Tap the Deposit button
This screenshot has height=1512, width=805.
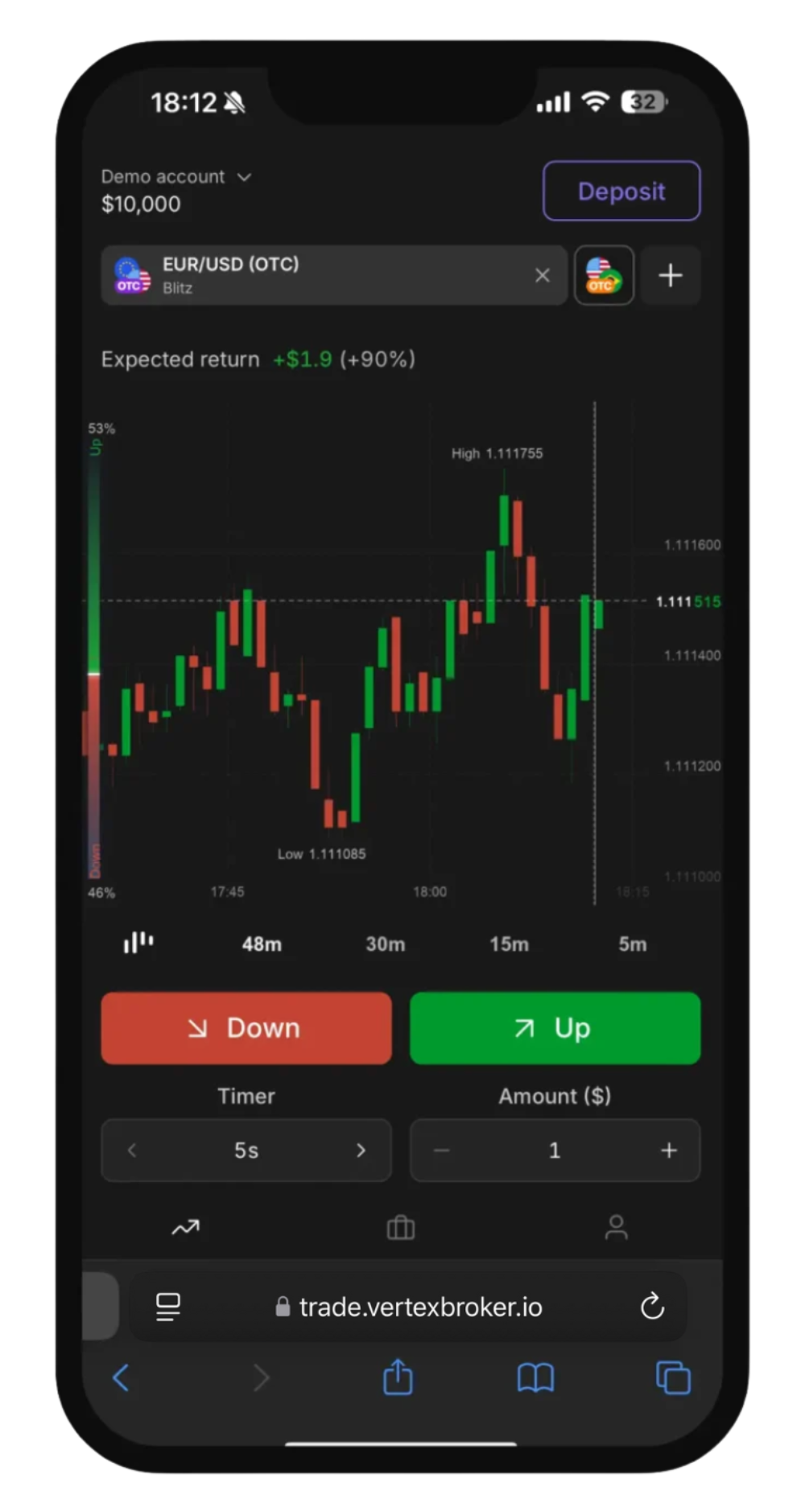click(x=621, y=191)
